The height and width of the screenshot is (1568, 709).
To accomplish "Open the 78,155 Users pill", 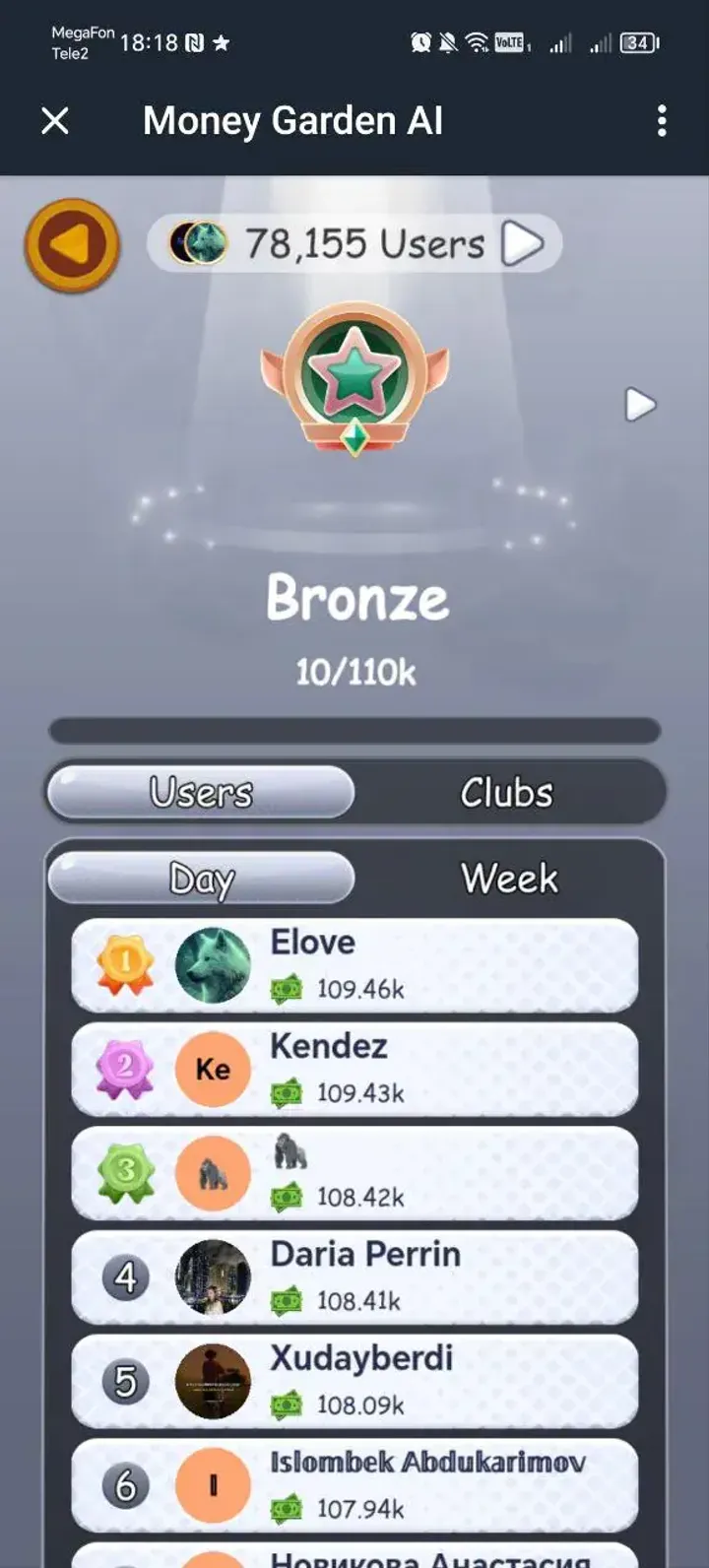I will (354, 243).
